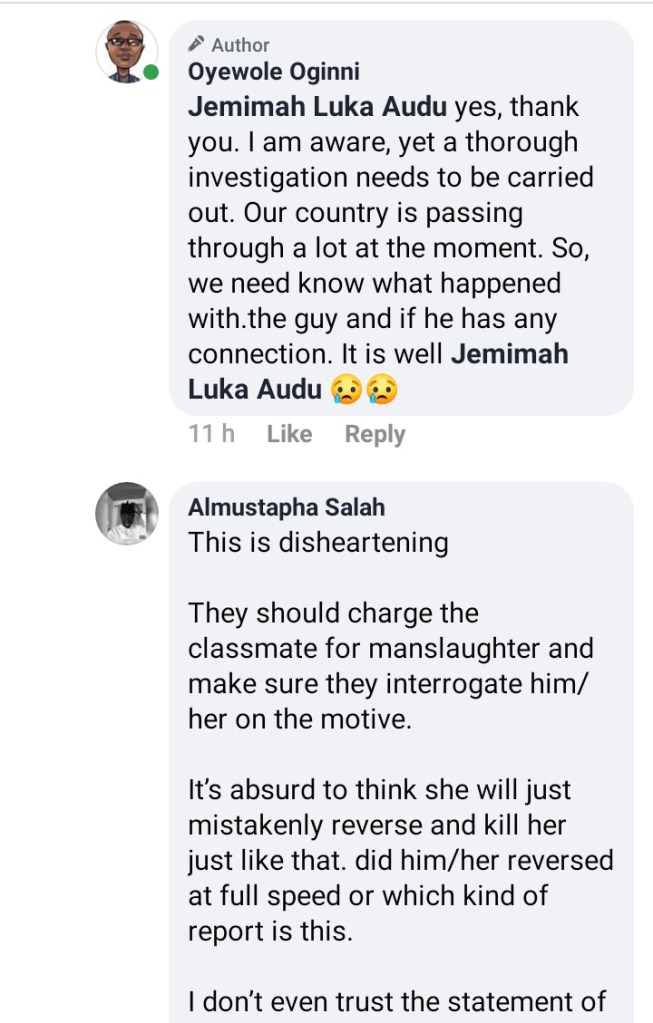Like Oyewole Oginni's comment
Viewport: 653px width, 1023px height.
coord(289,434)
